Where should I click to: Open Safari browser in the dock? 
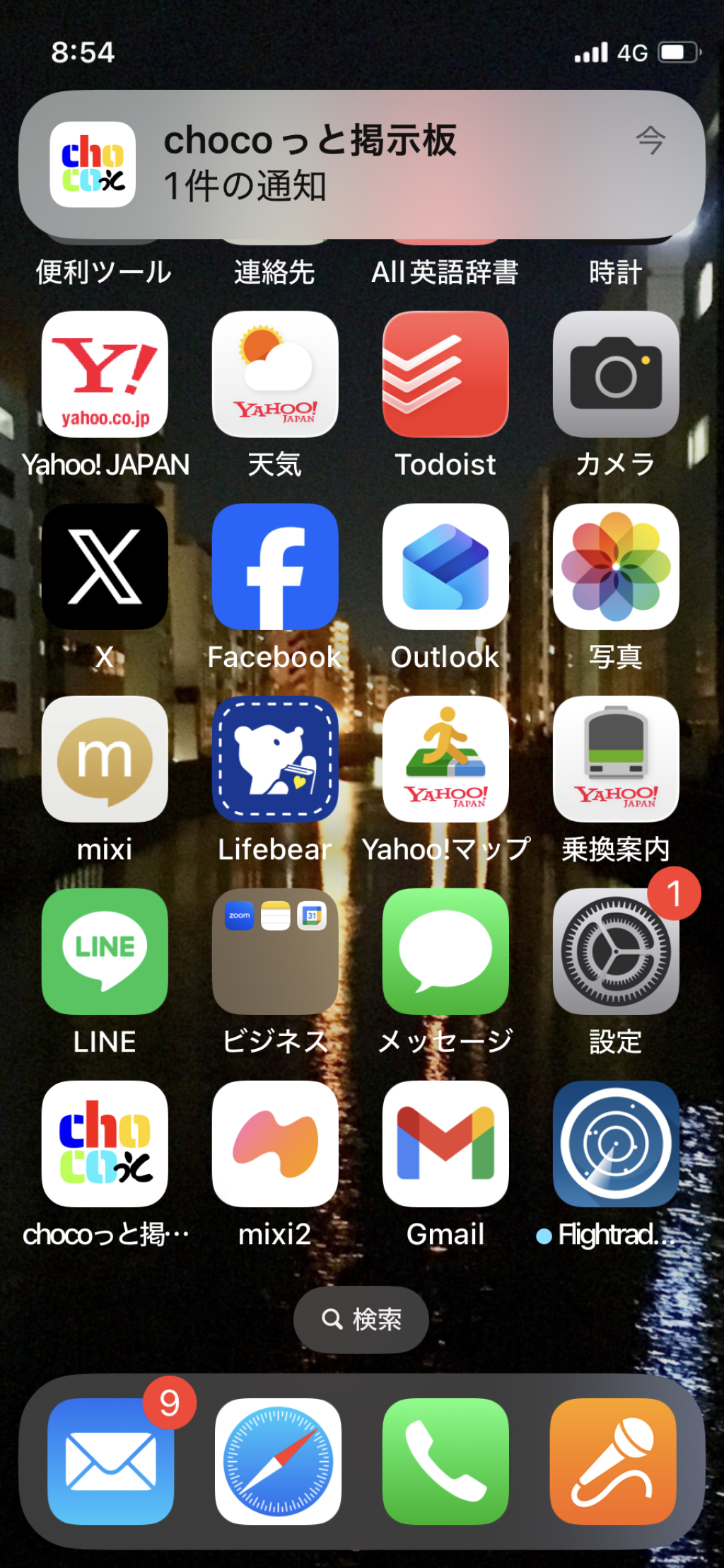point(278,1461)
